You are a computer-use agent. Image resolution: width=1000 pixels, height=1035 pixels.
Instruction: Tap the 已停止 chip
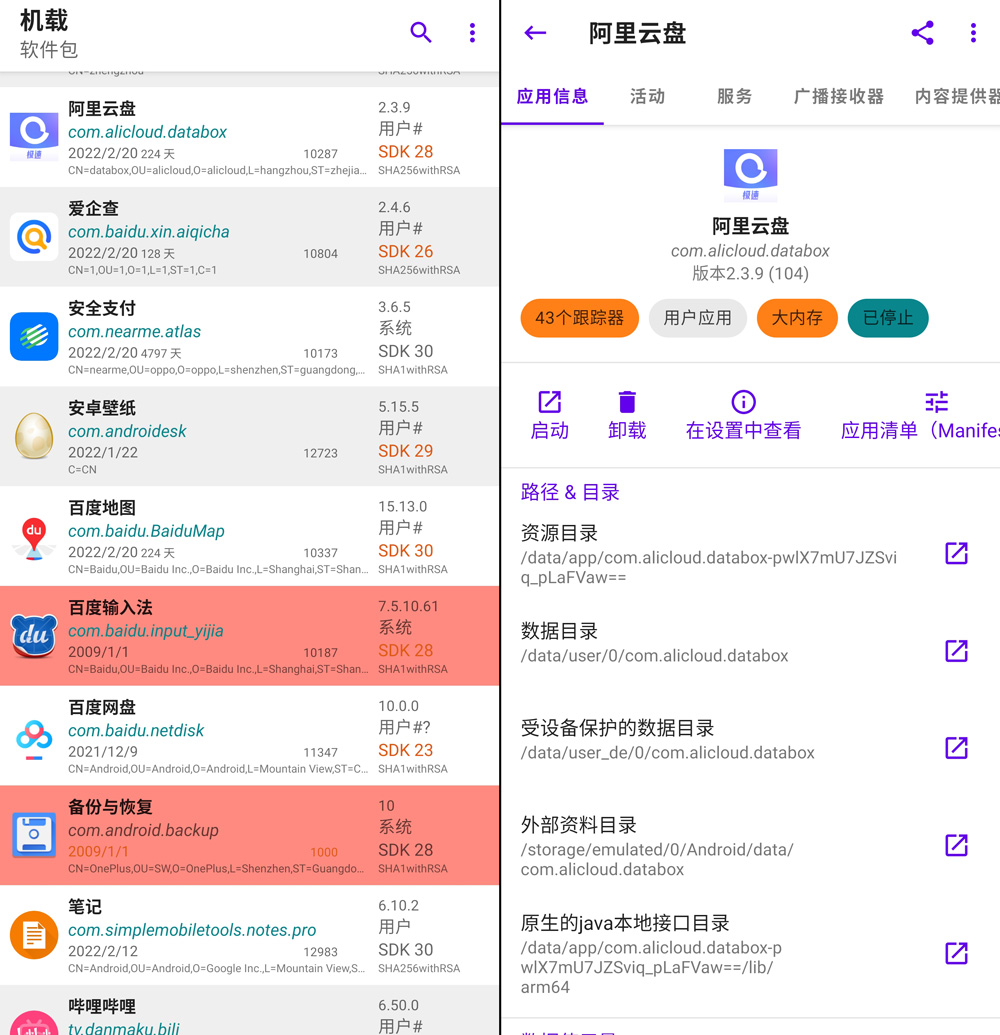tap(887, 318)
